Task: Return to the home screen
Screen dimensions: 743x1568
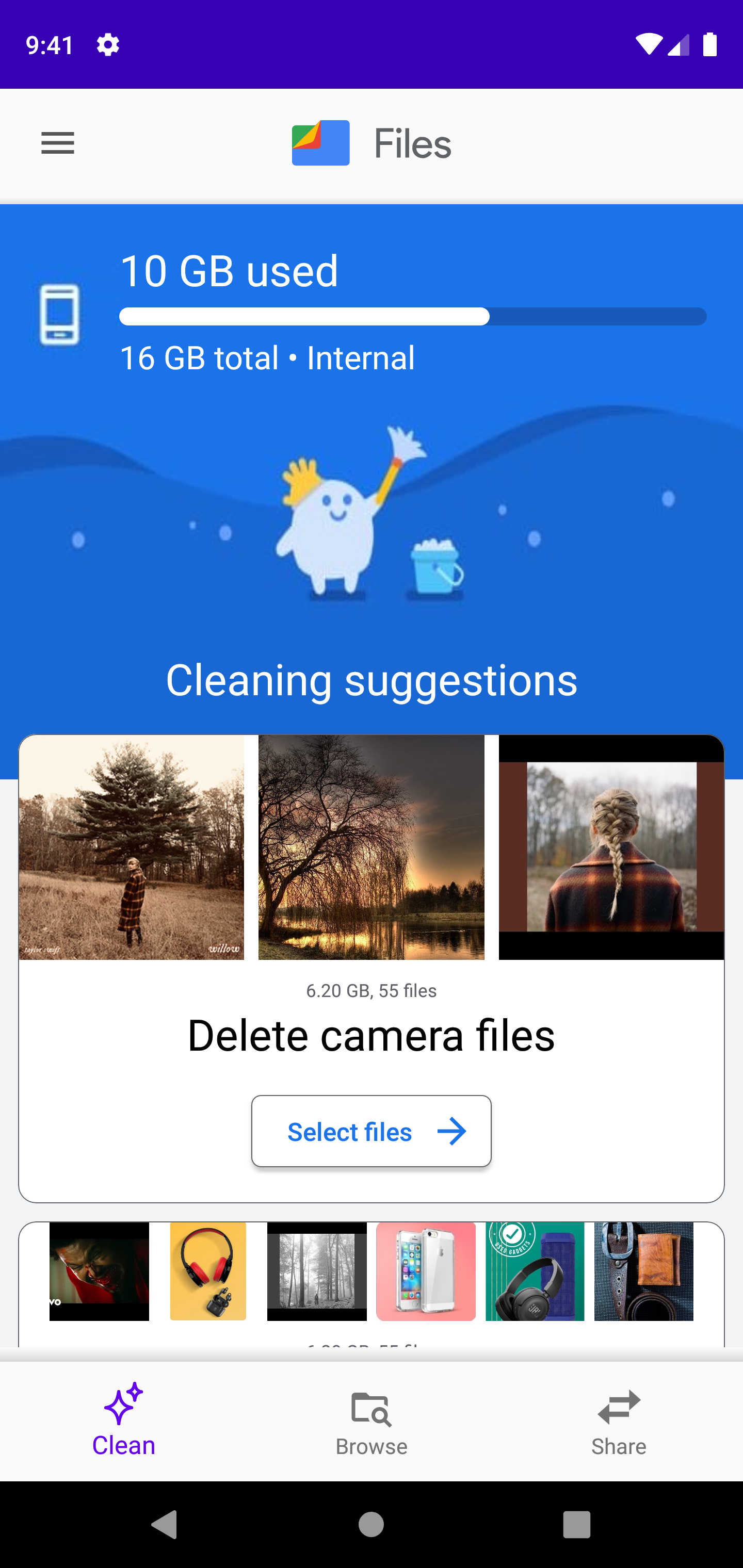Action: 372,1524
